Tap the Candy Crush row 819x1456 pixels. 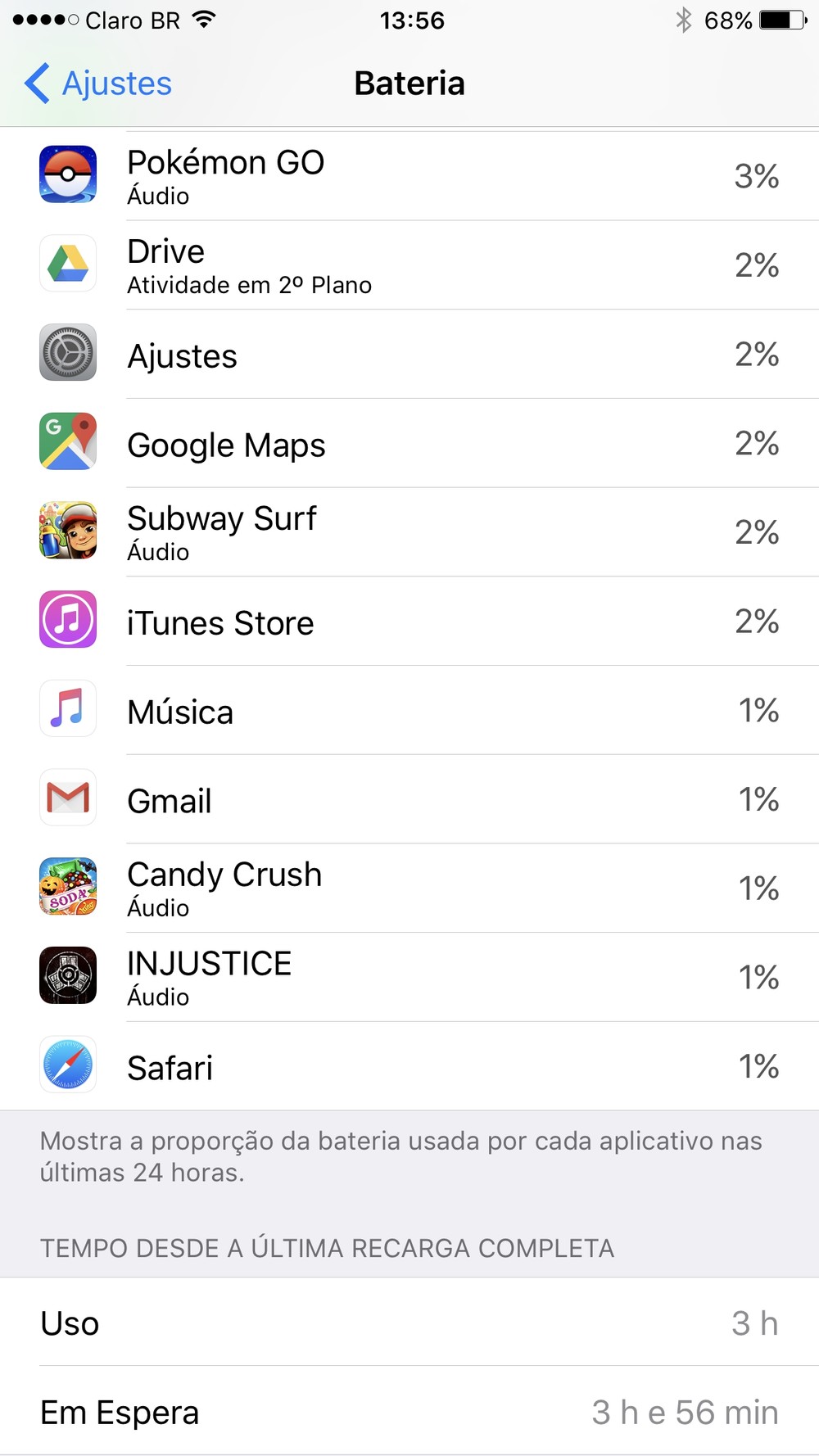(x=409, y=889)
